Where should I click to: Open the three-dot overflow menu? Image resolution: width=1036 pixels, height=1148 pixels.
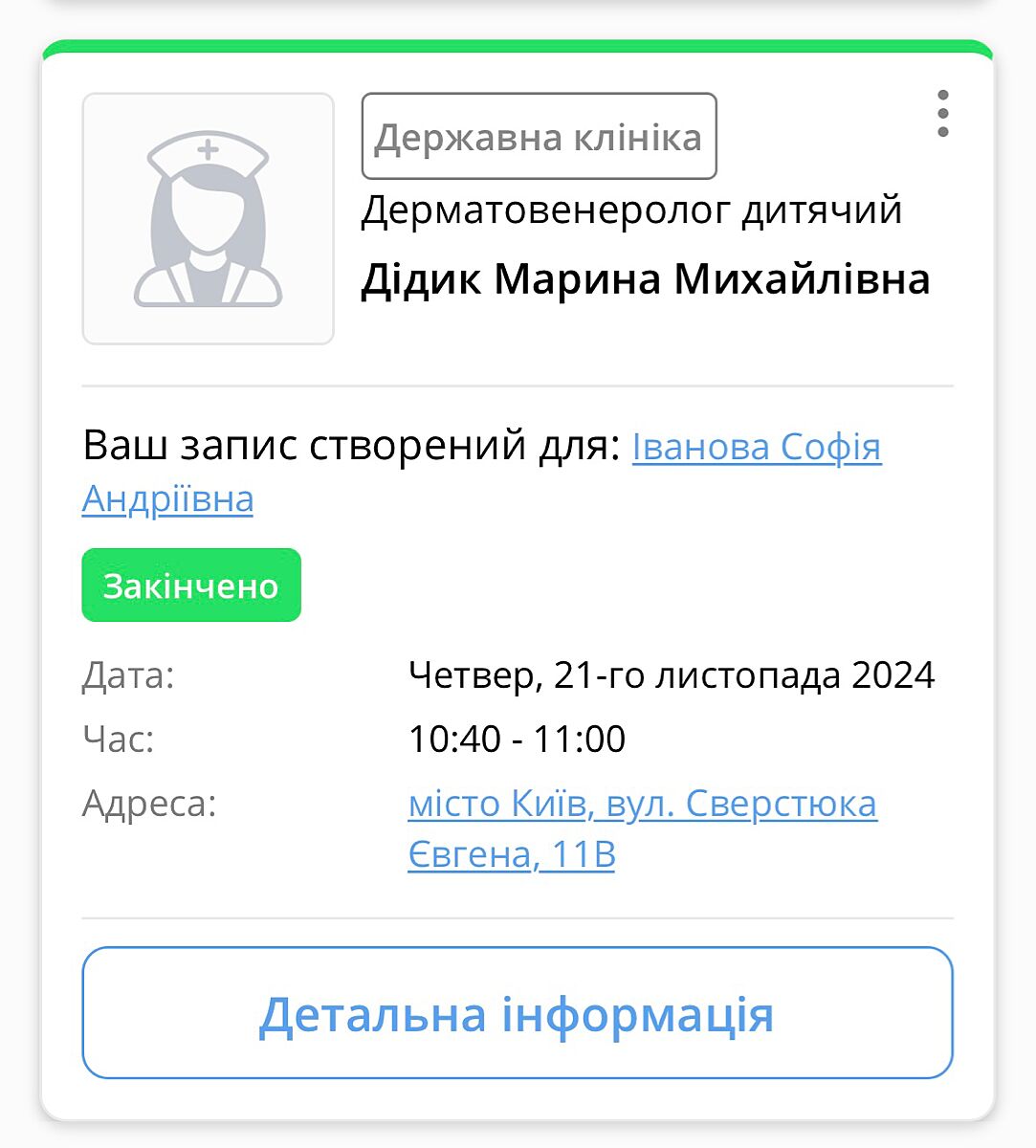(x=943, y=114)
